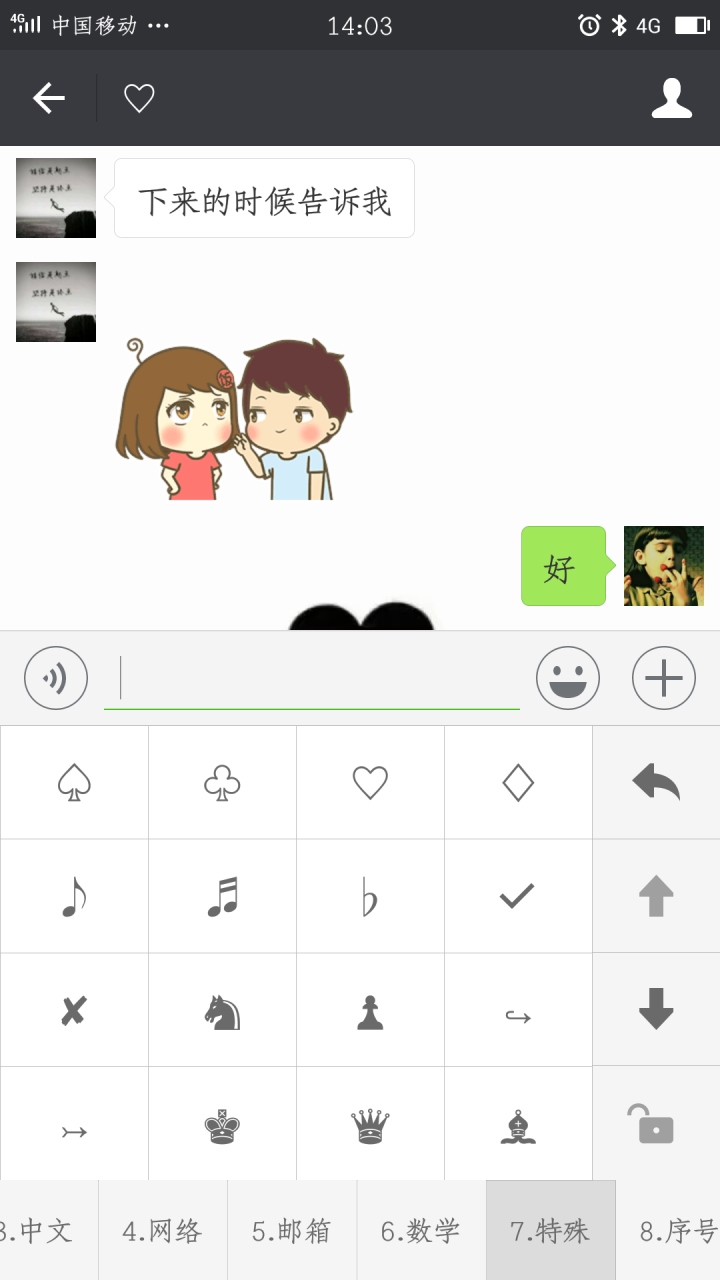Page down the symbol list
Screen dimensions: 720x1280
tap(656, 1009)
